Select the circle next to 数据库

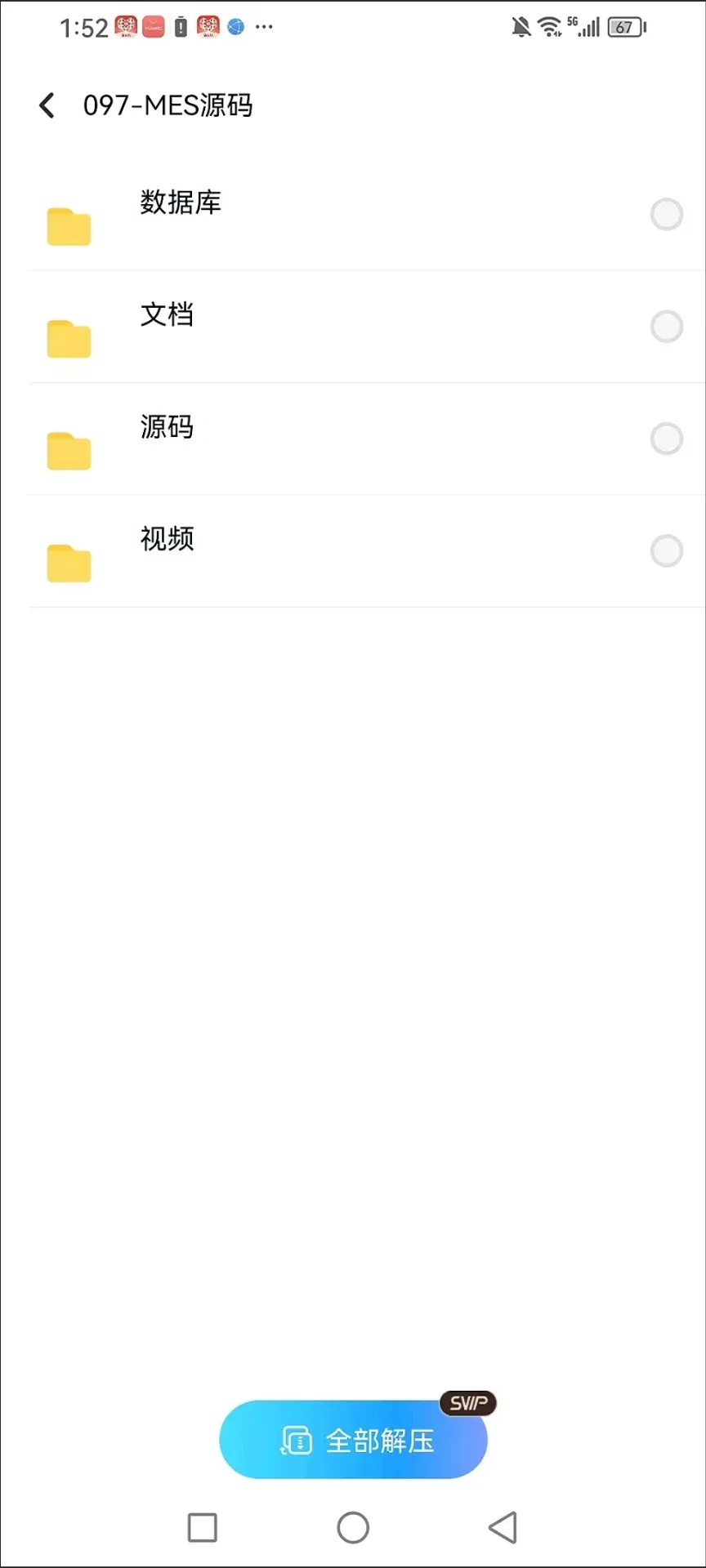click(667, 215)
